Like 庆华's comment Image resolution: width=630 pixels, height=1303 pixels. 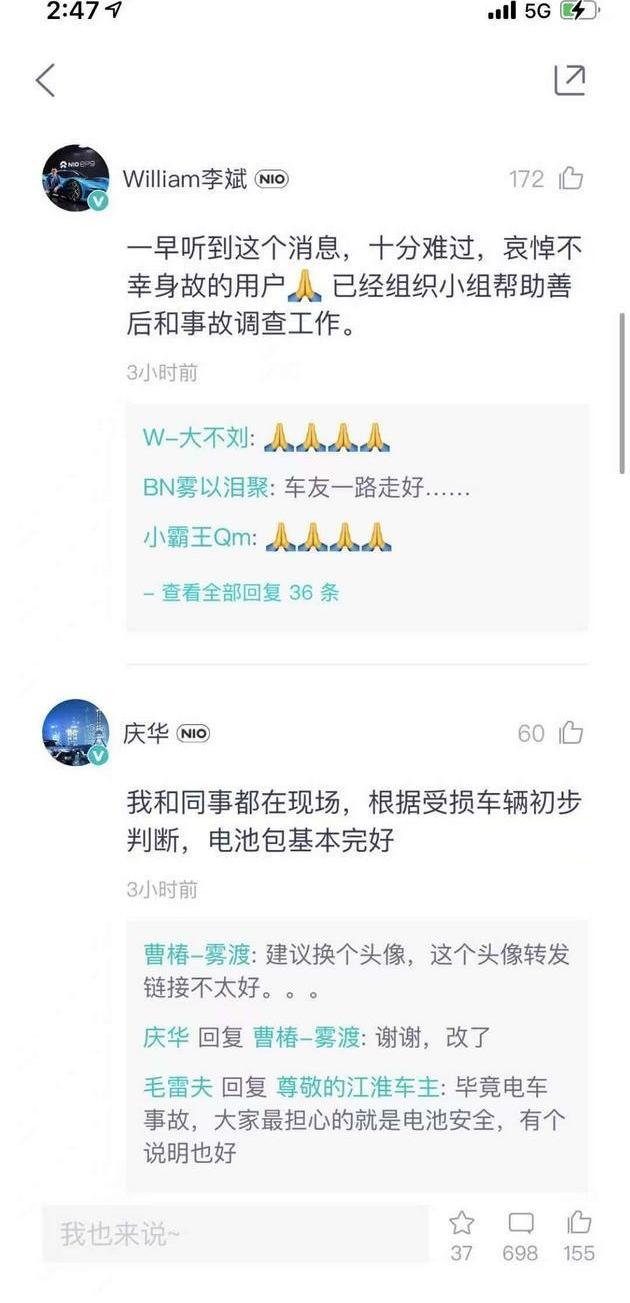571,733
